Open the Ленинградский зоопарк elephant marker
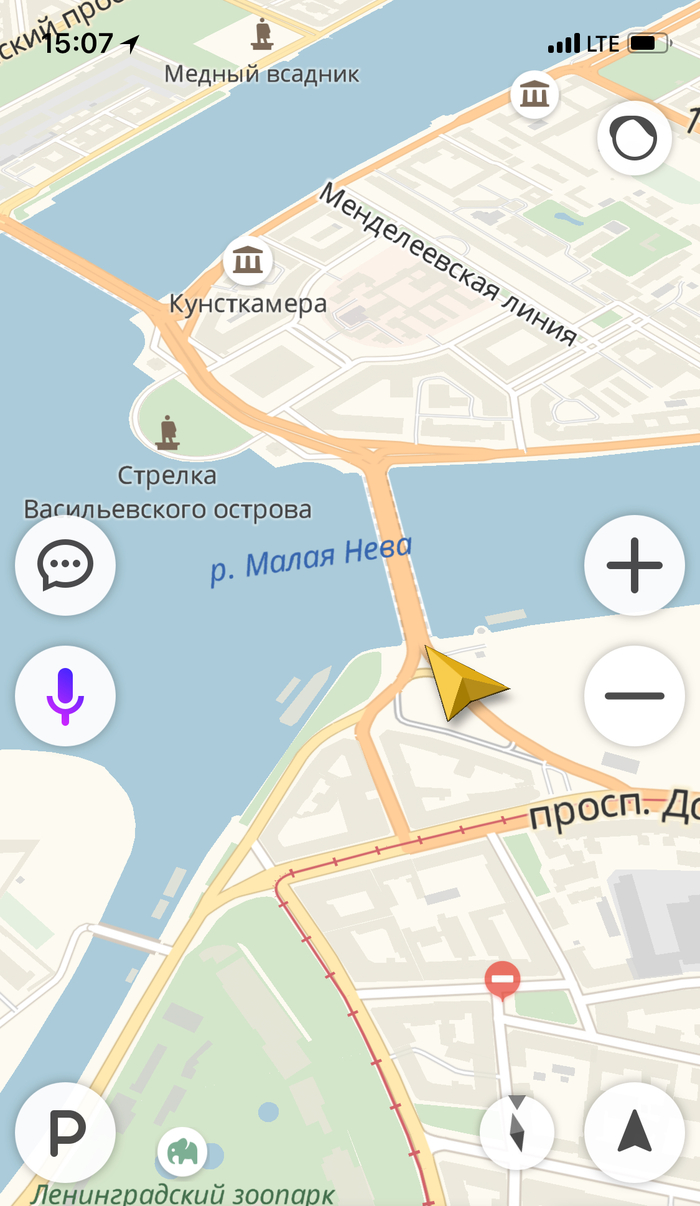Viewport: 700px width, 1206px height. pyautogui.click(x=183, y=1153)
